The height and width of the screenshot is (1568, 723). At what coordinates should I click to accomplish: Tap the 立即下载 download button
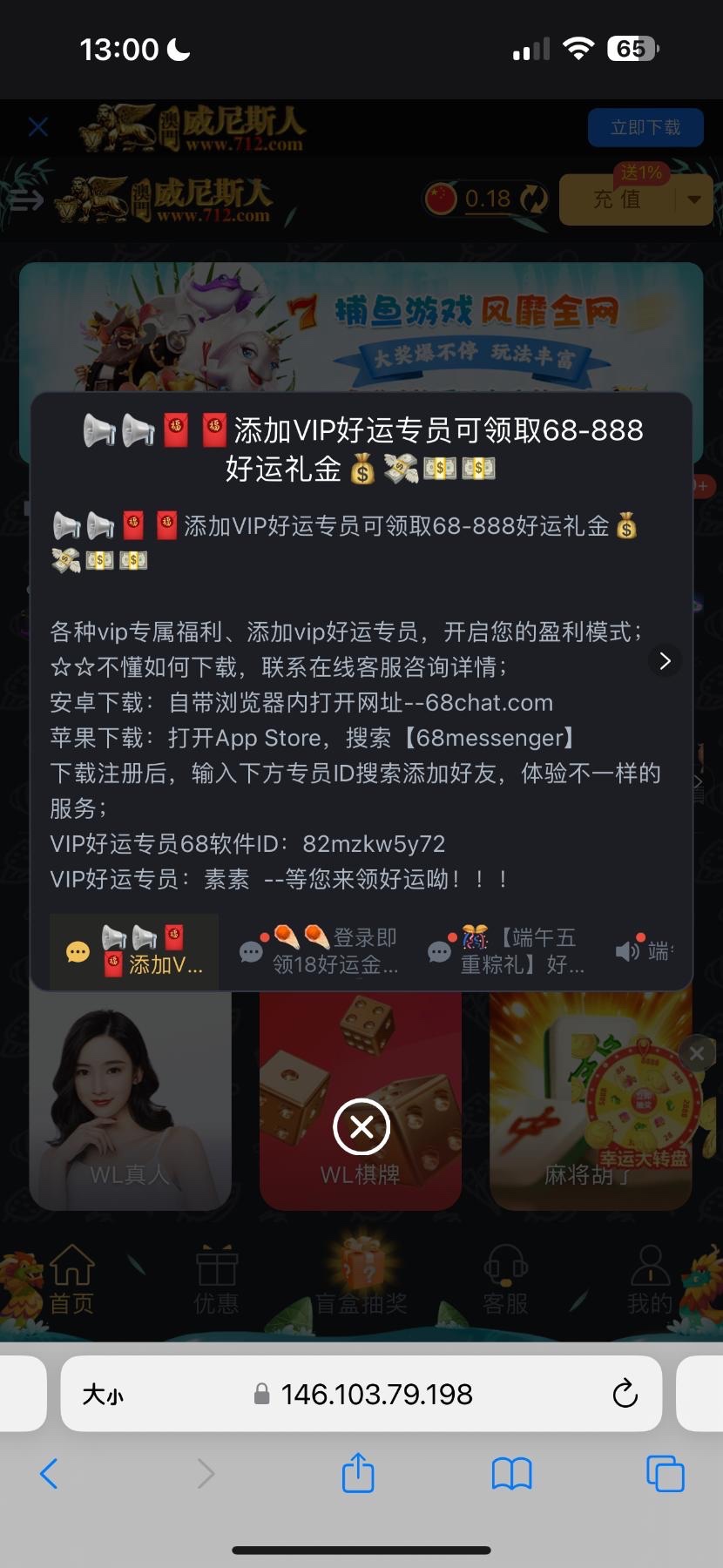[x=645, y=126]
